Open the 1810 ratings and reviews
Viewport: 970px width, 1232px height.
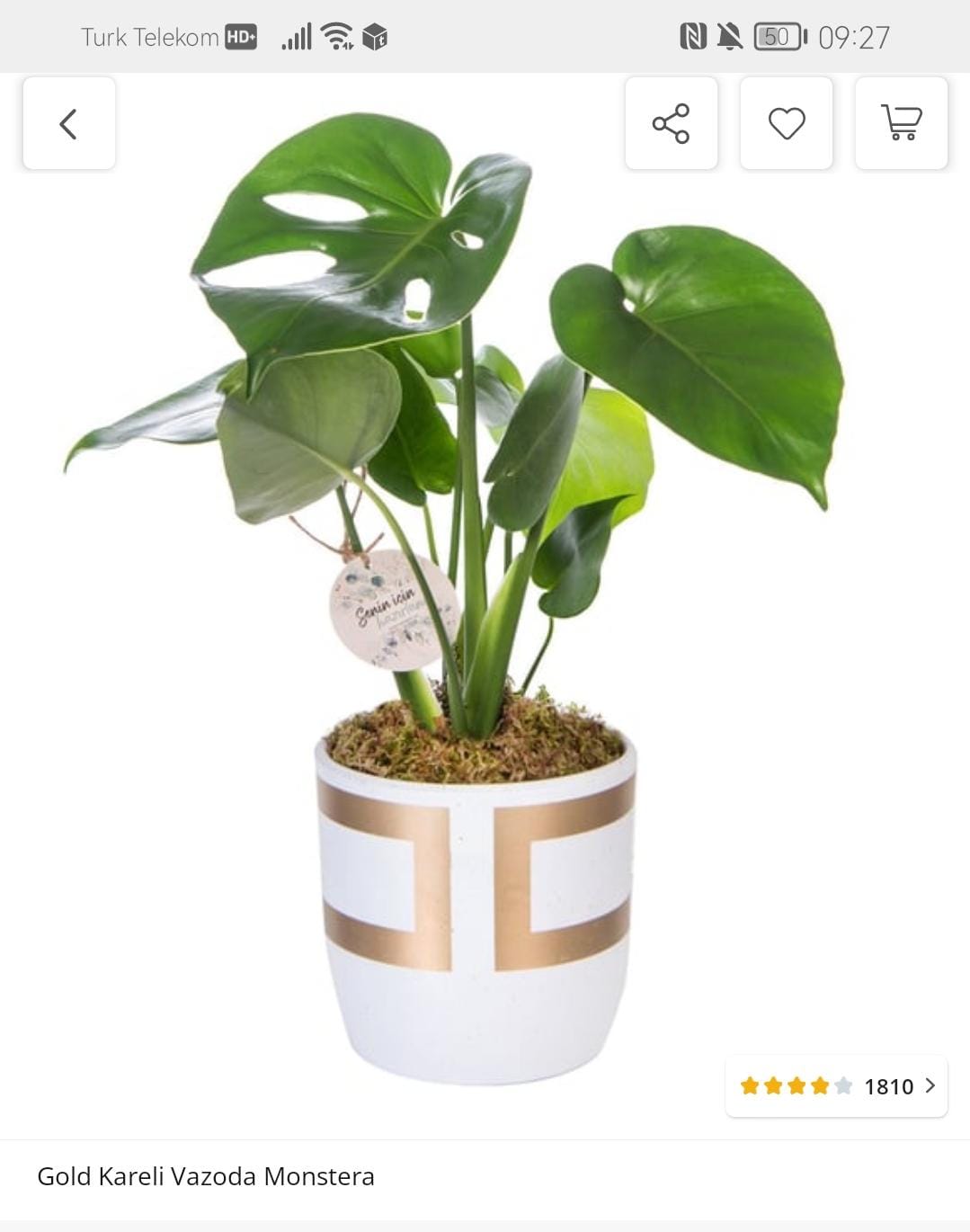[x=836, y=1086]
